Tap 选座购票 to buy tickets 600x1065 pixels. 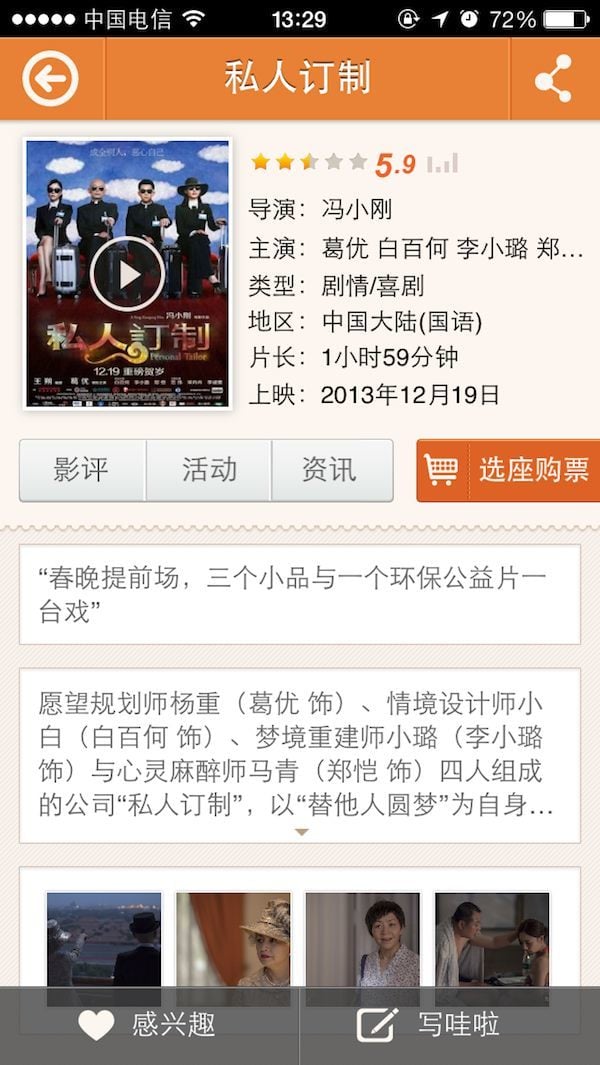click(x=508, y=470)
